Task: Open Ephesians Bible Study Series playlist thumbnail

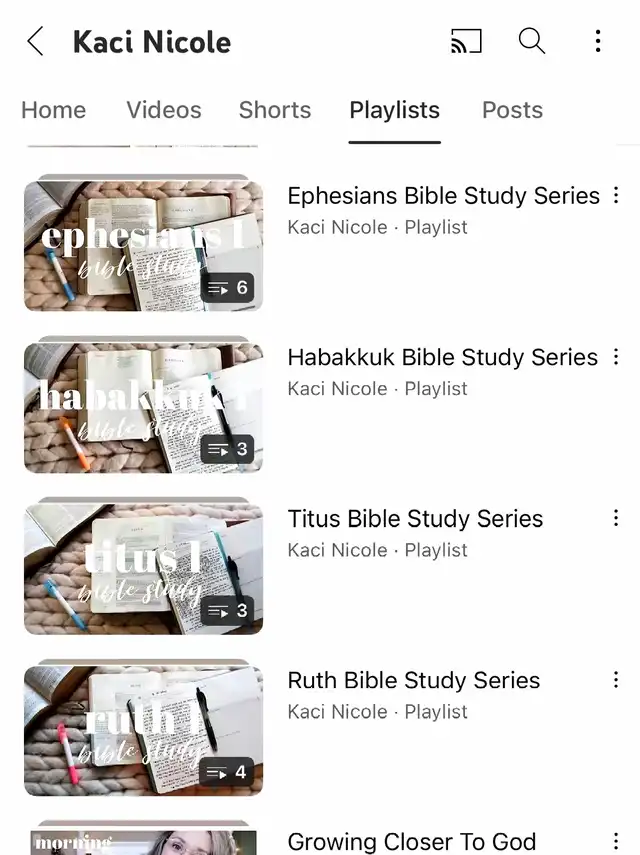Action: coord(144,245)
